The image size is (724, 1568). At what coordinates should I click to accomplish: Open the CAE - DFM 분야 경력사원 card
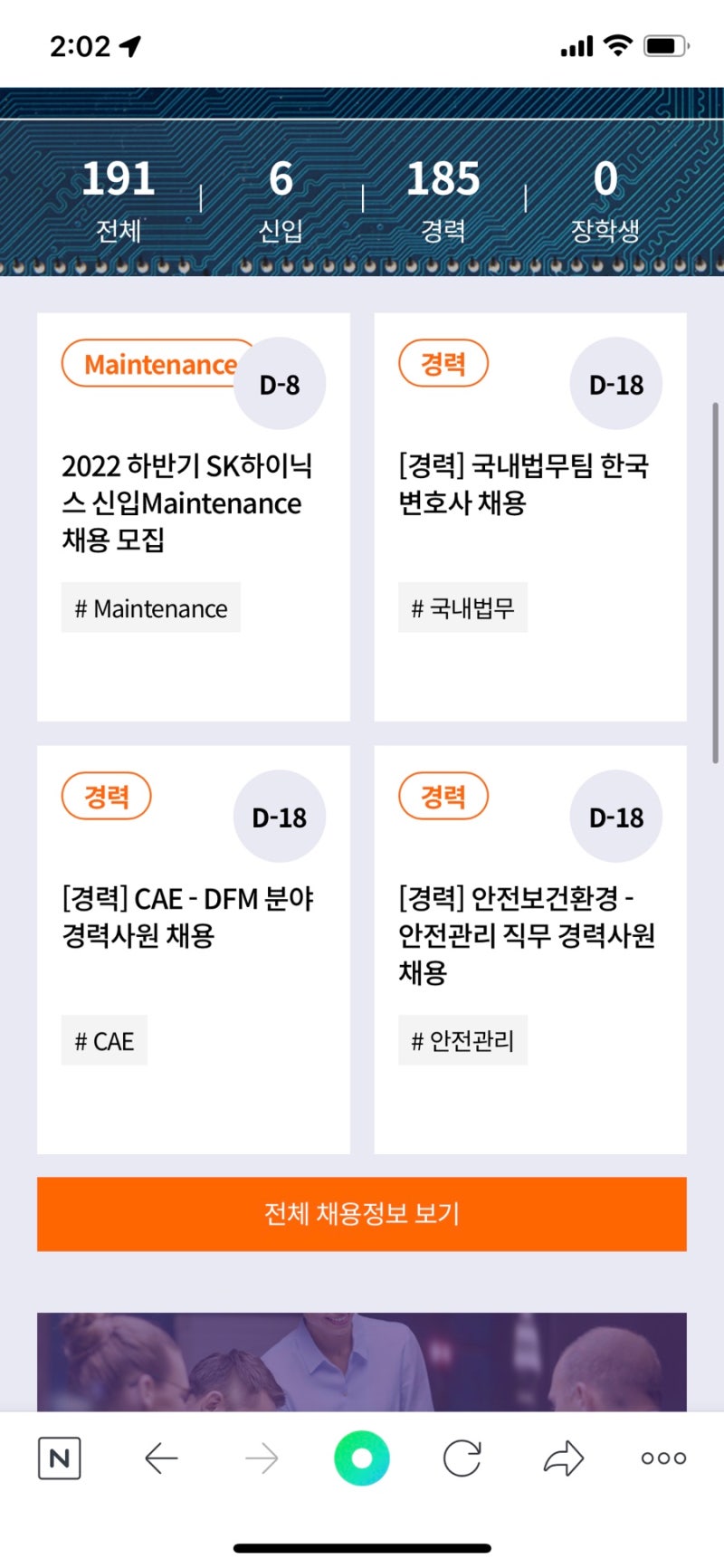pyautogui.click(x=193, y=917)
